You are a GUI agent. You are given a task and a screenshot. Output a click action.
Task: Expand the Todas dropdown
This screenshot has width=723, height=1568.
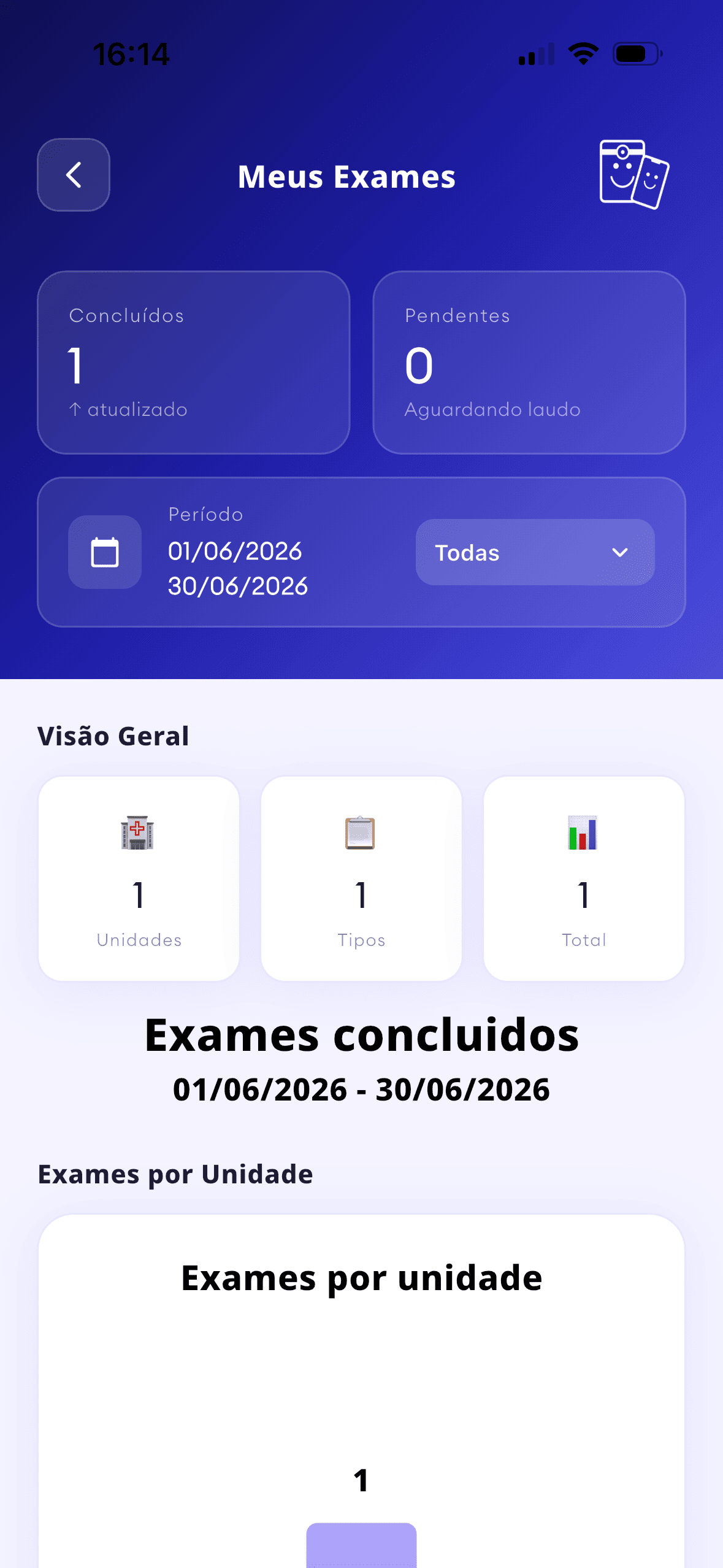[x=535, y=552]
